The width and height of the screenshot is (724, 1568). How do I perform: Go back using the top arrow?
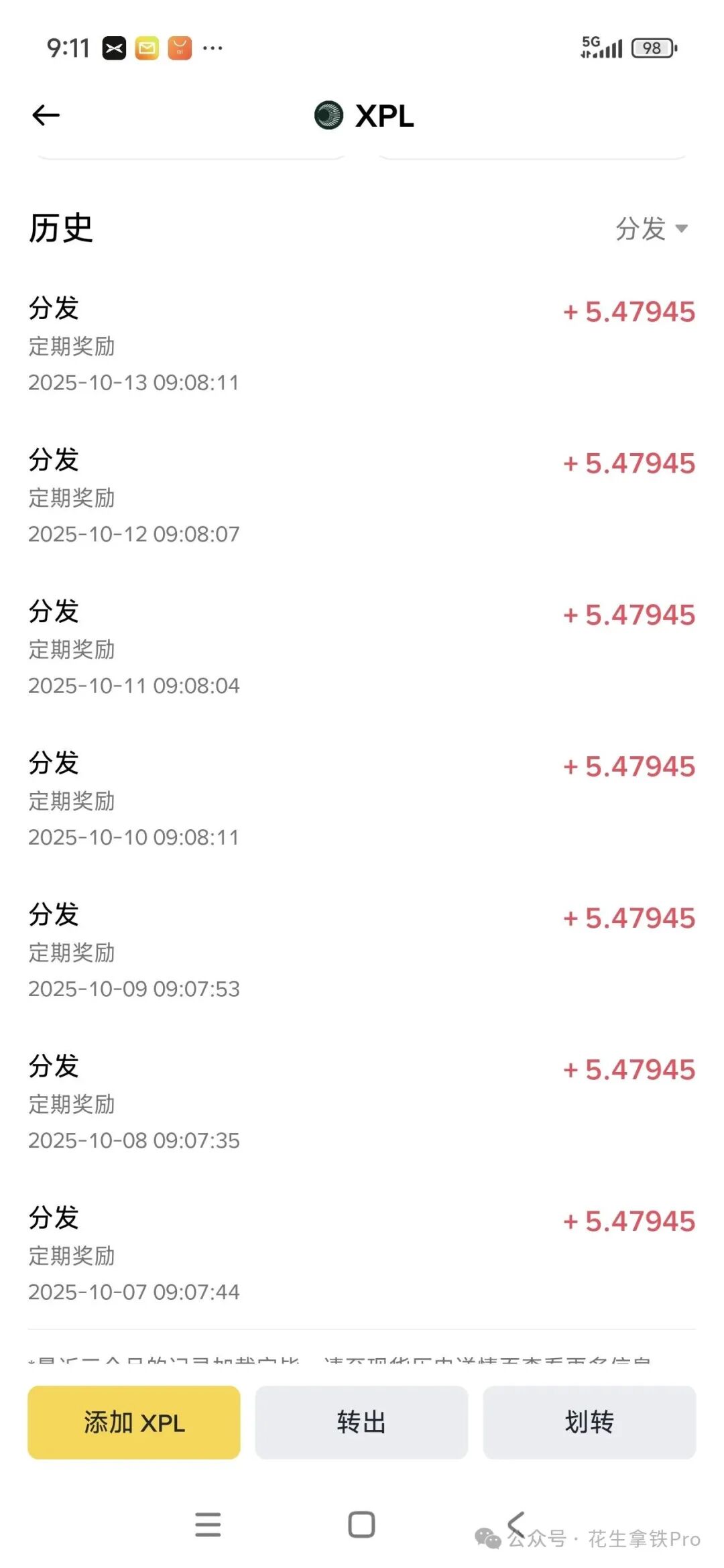(46, 115)
